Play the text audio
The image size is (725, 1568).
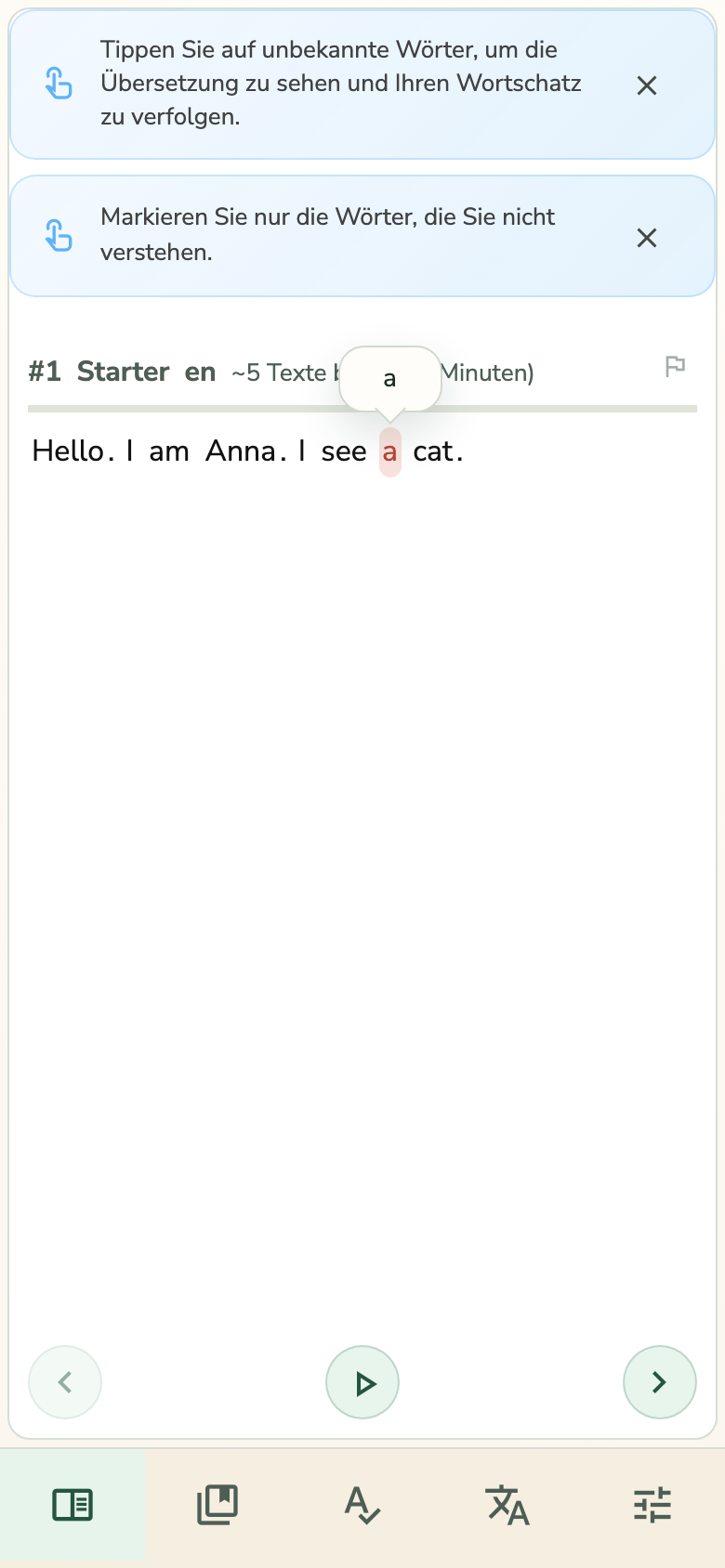pyautogui.click(x=362, y=1382)
